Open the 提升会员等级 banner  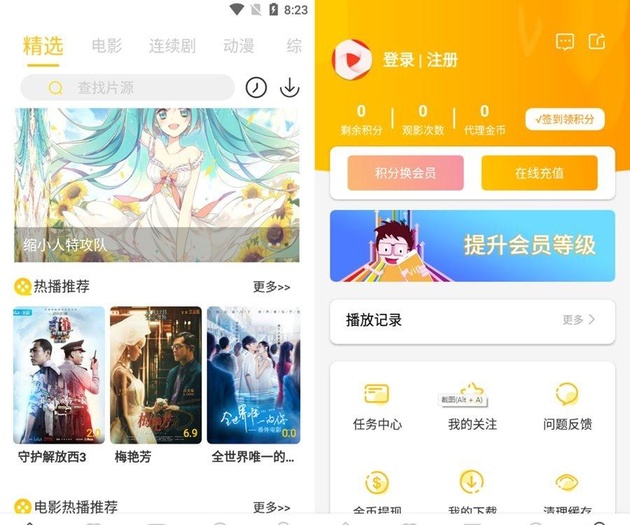pyautogui.click(x=472, y=245)
